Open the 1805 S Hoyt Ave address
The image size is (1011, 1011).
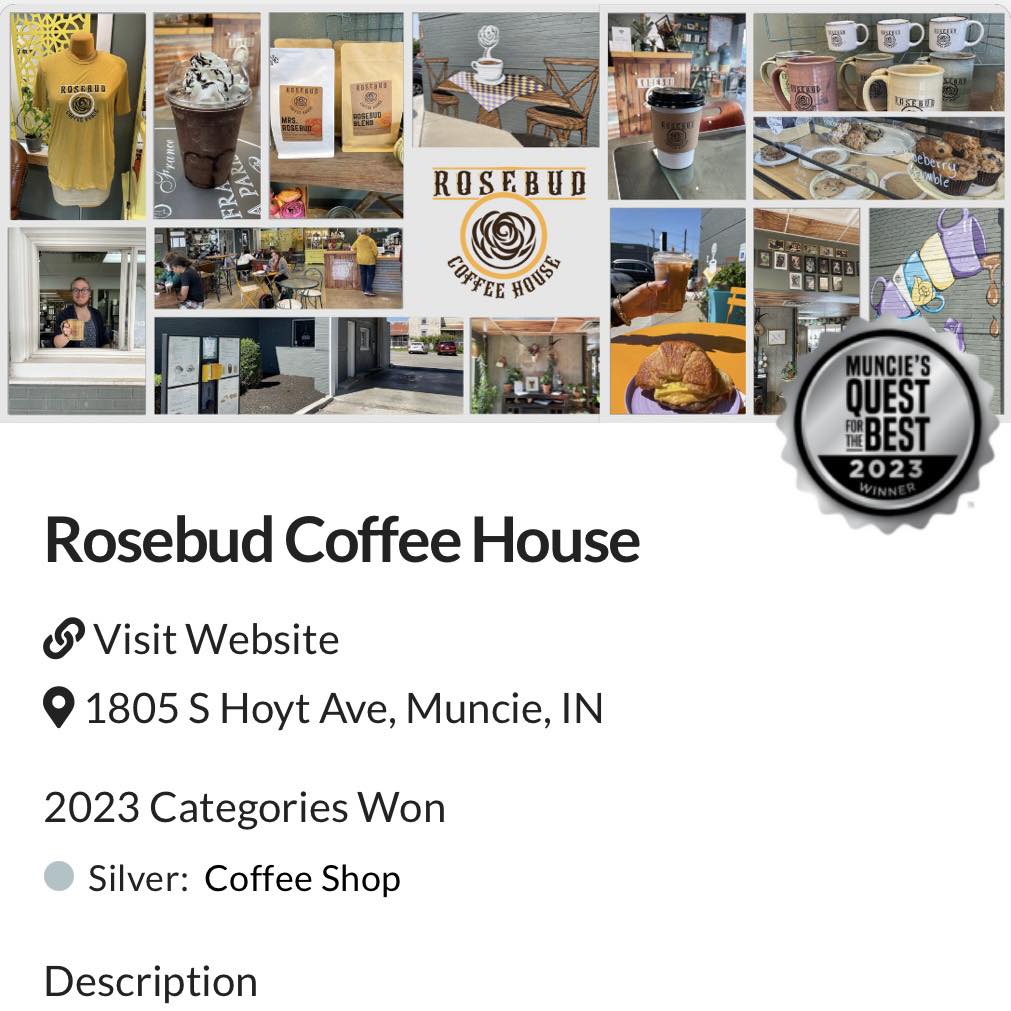click(343, 709)
